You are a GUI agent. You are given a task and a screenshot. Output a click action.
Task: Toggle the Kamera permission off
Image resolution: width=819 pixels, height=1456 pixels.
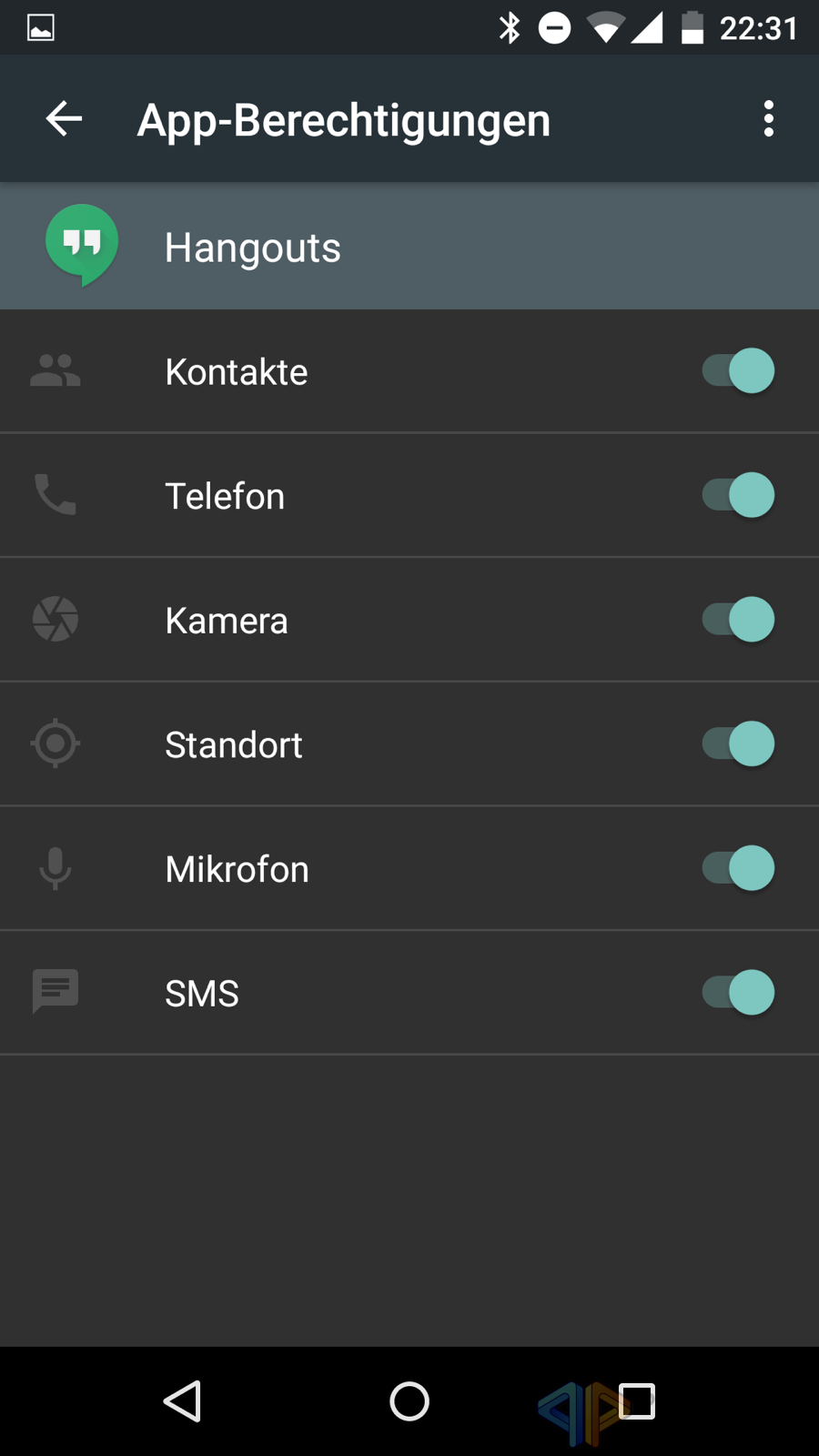tap(738, 620)
